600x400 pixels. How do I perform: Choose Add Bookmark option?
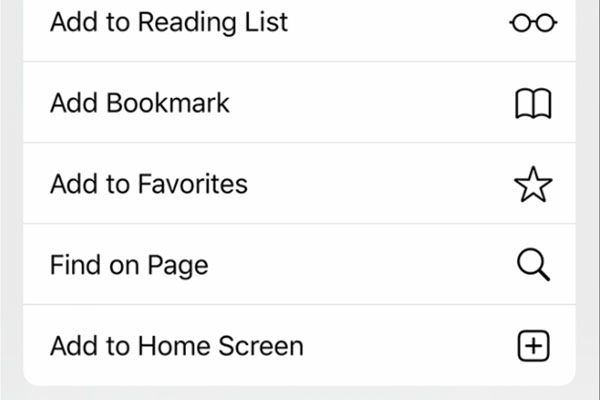(x=140, y=103)
